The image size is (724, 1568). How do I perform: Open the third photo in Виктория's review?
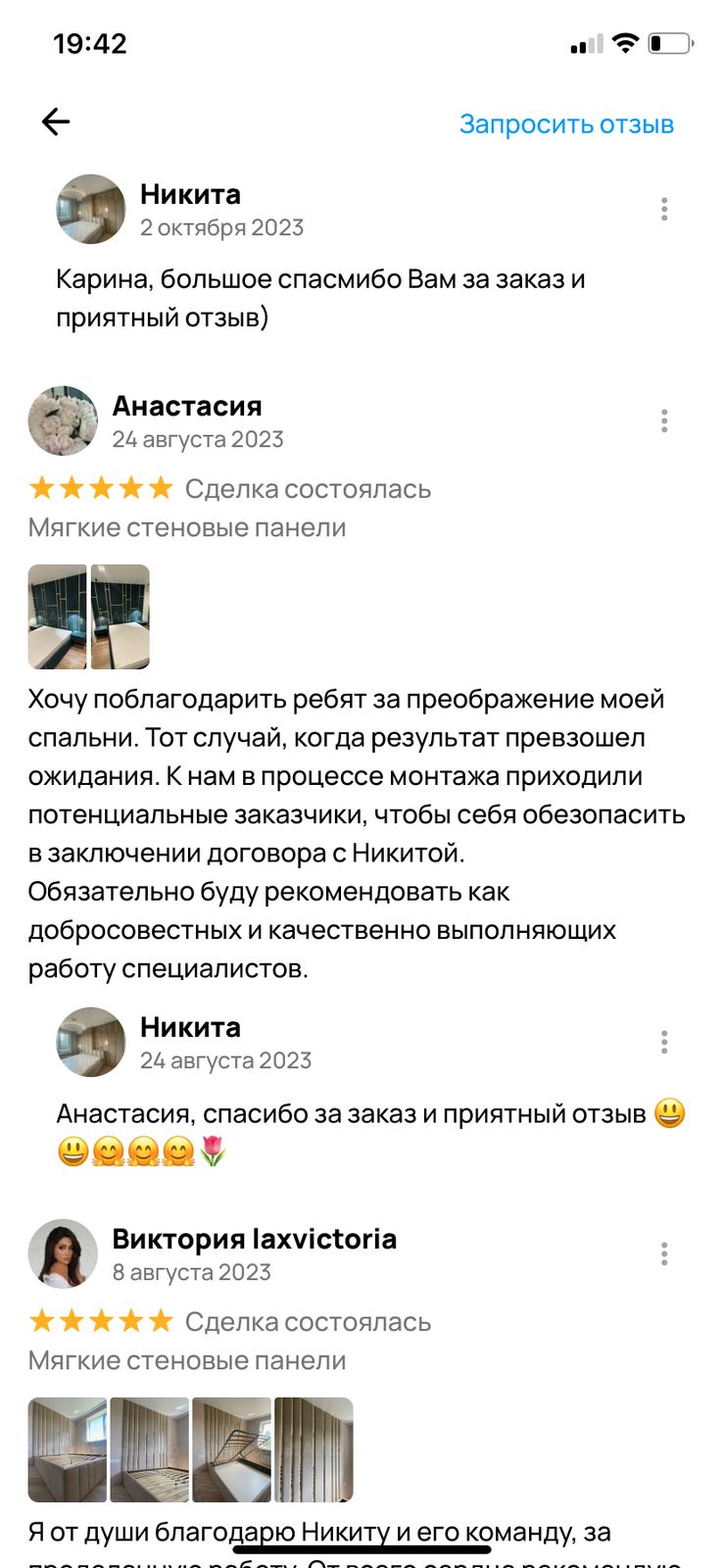[x=231, y=1449]
